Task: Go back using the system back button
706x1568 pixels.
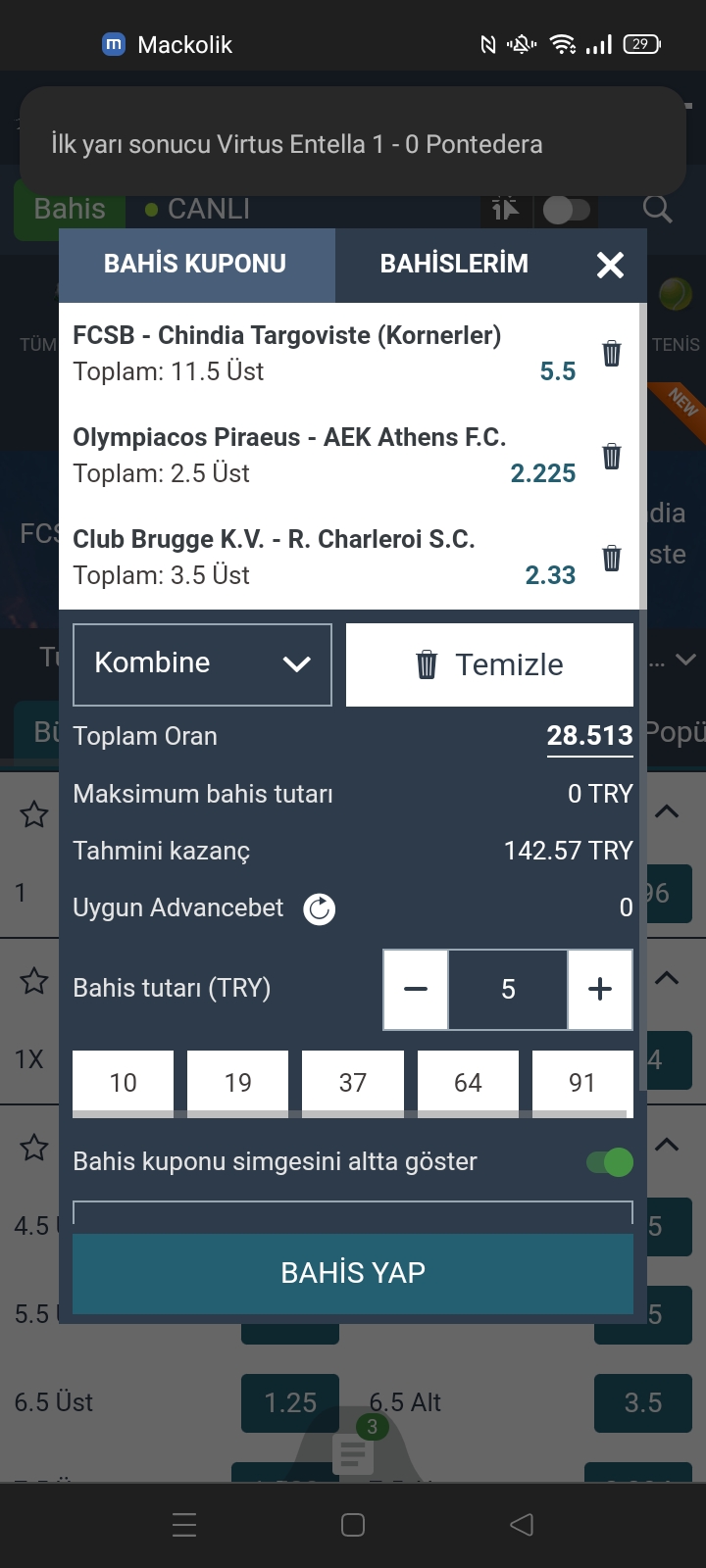Action: coord(522,1525)
